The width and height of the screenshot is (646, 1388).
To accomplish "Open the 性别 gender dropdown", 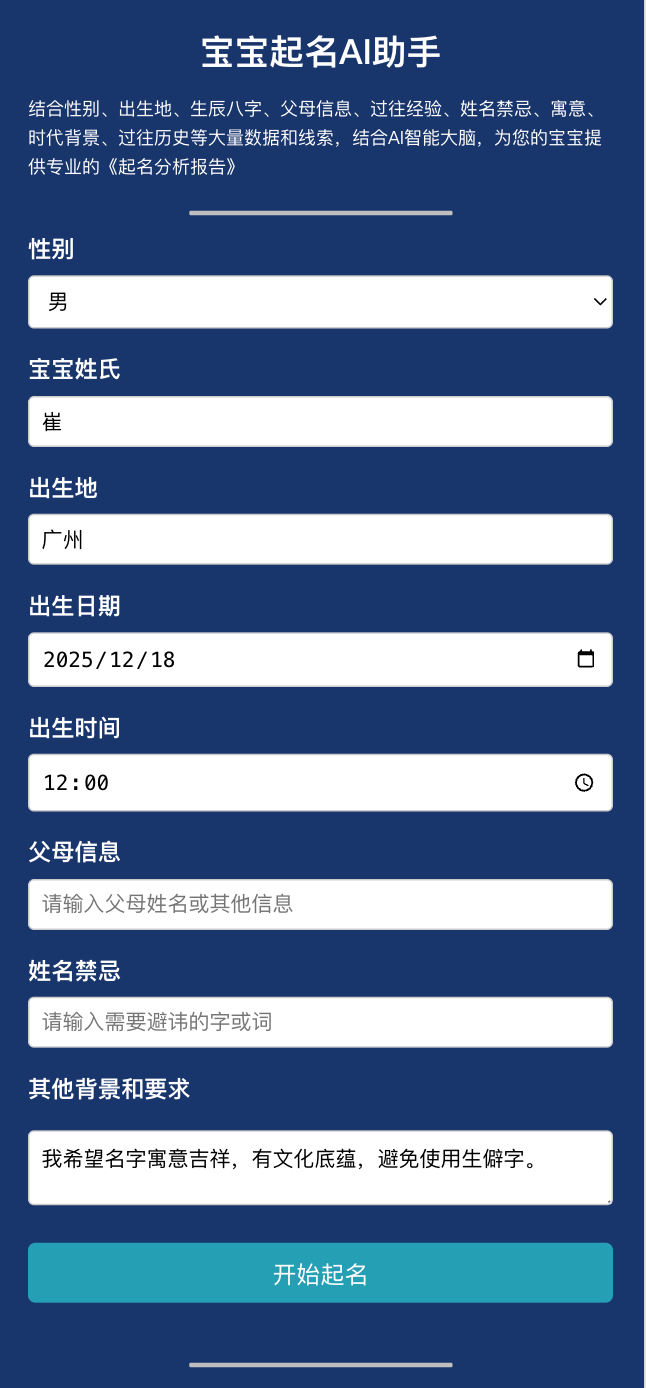I will (x=320, y=302).
